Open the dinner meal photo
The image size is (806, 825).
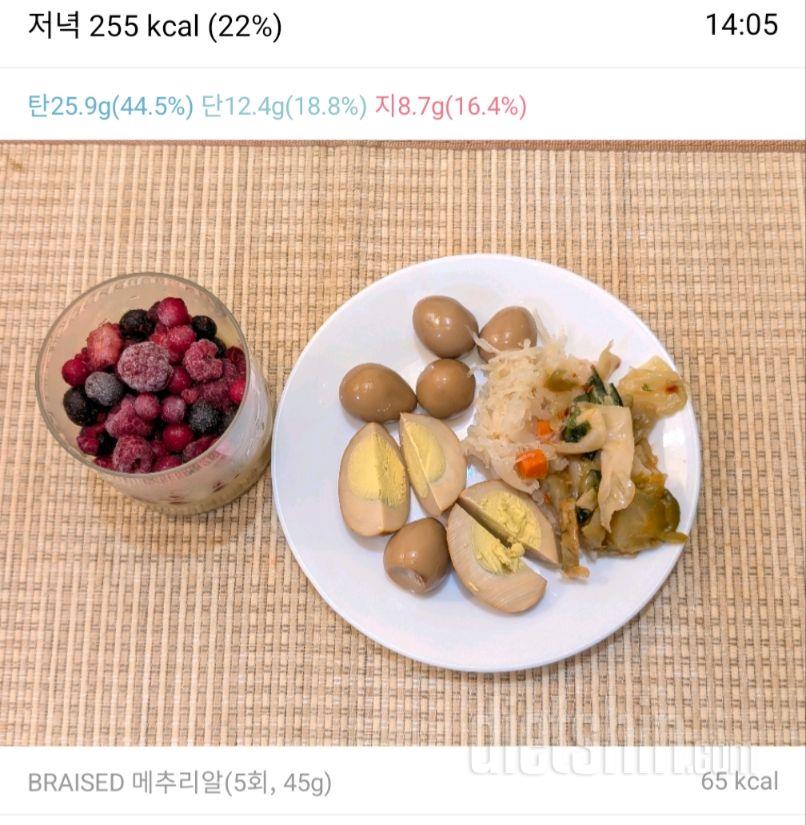pyautogui.click(x=402, y=443)
